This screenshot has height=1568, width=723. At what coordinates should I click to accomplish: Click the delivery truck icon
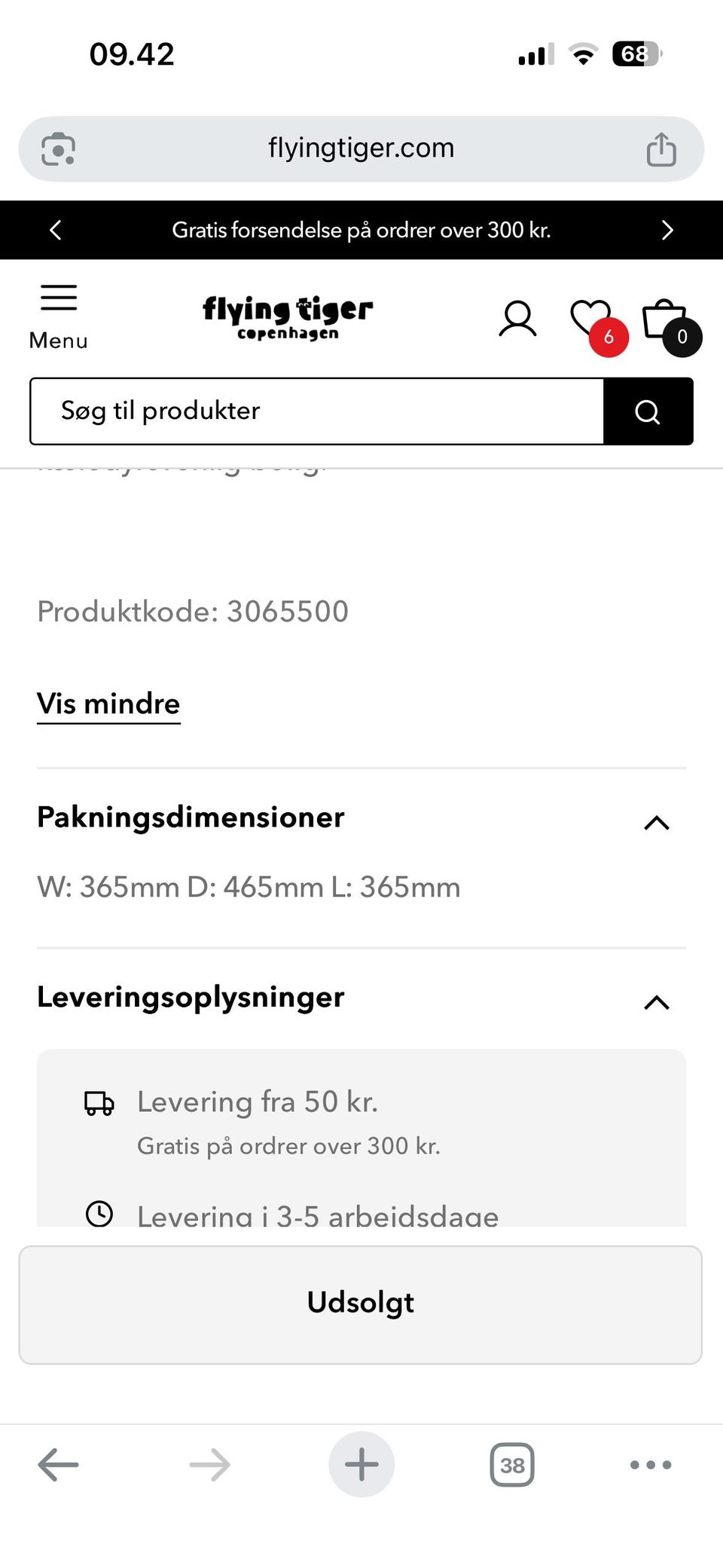[99, 1104]
